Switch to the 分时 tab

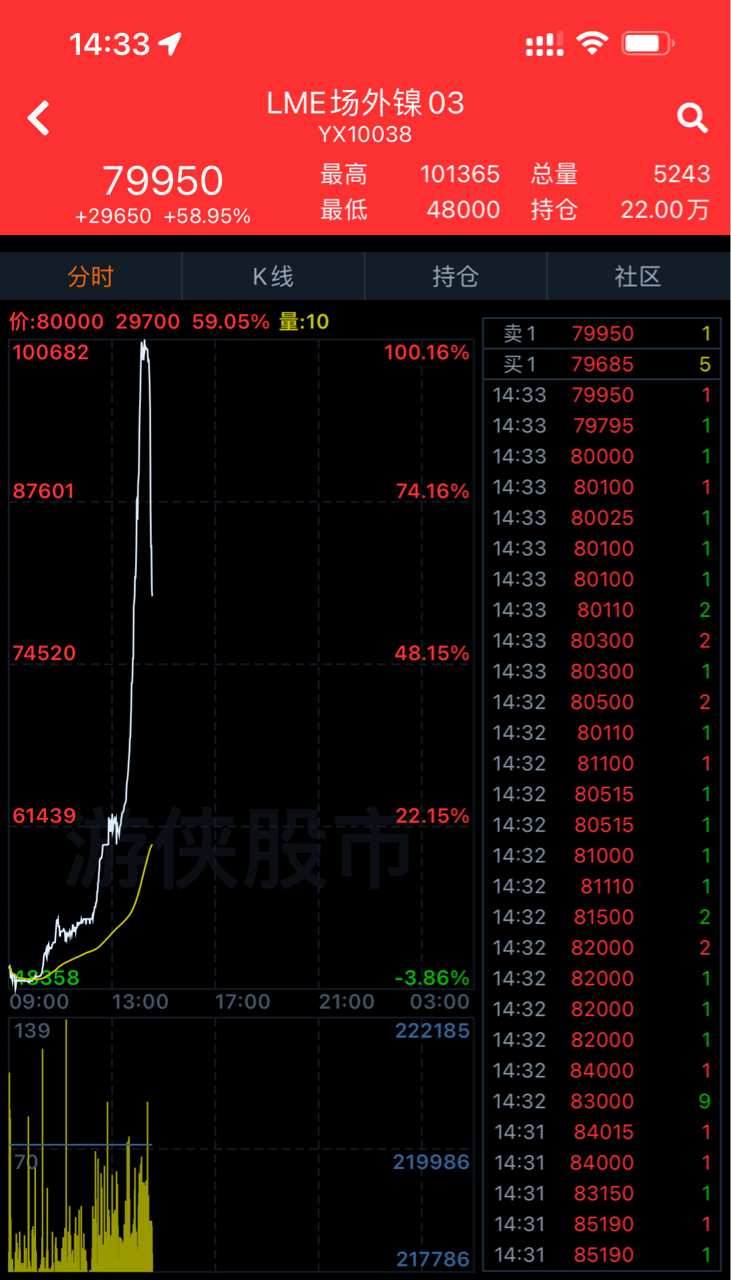coord(91,277)
